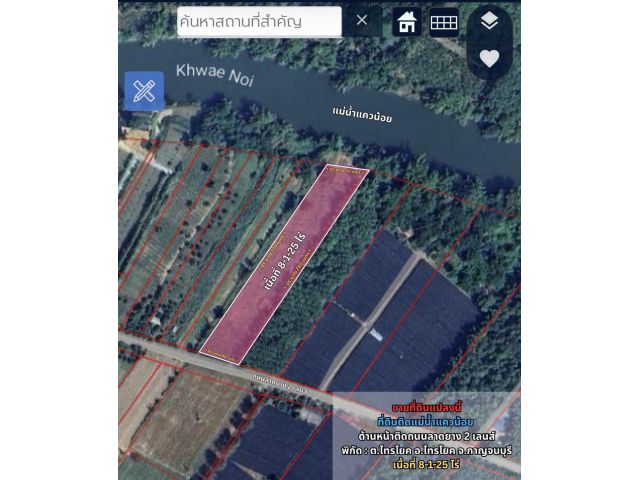The height and width of the screenshot is (480, 640).
Task: Tap the place search field
Action: tap(258, 21)
